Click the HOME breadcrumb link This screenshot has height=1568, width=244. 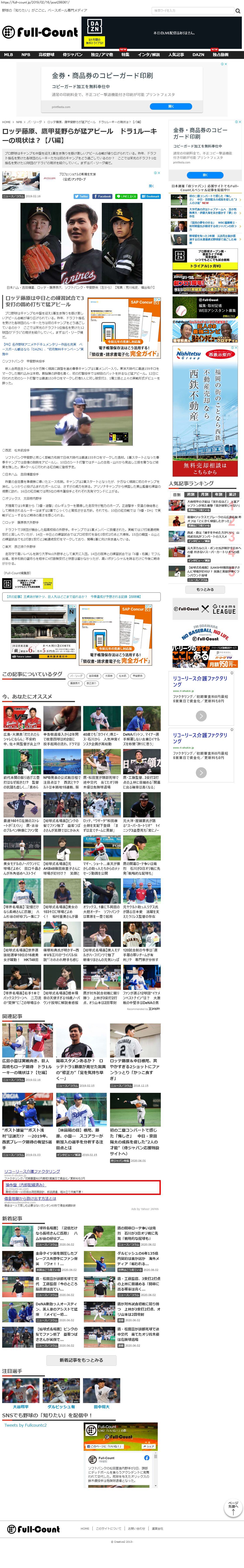click(x=6, y=122)
